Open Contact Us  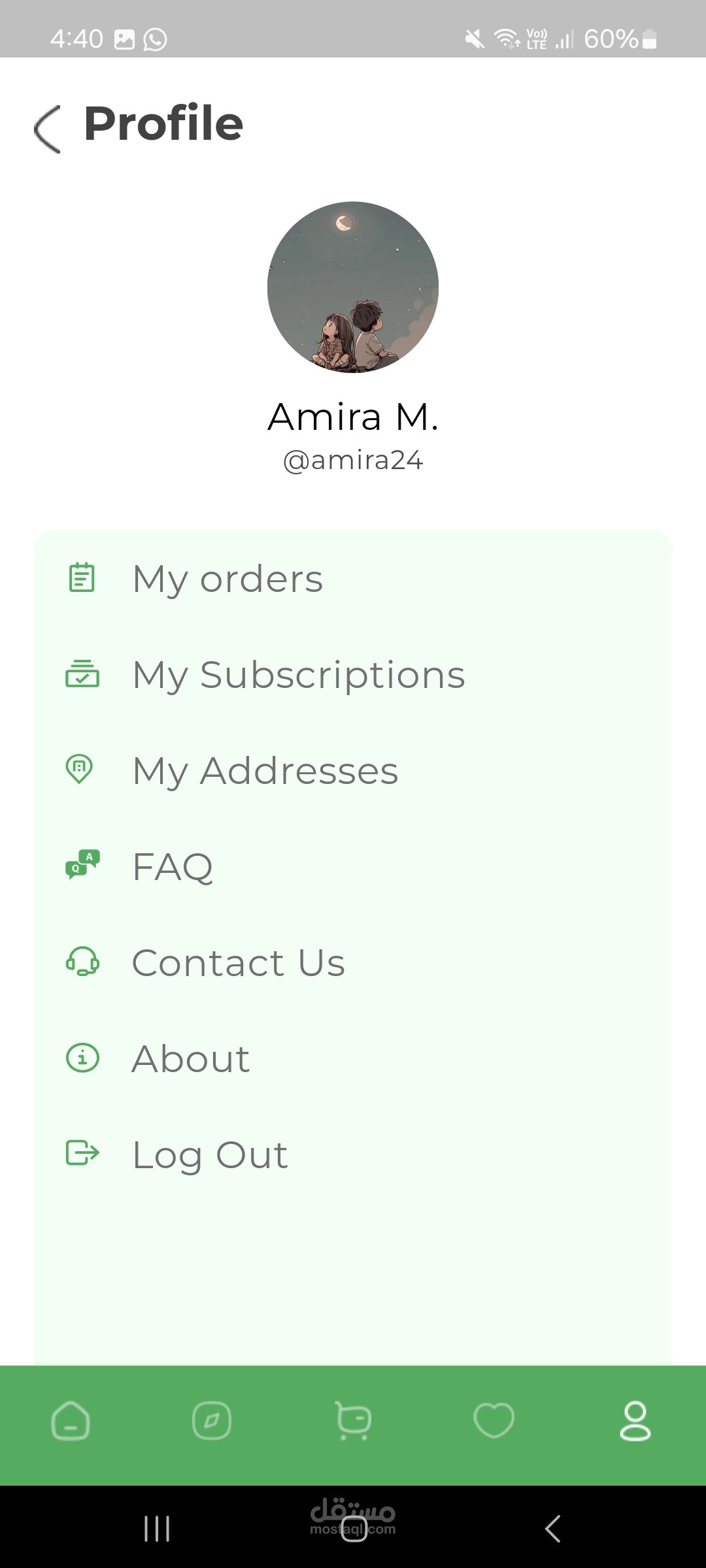tap(353, 963)
